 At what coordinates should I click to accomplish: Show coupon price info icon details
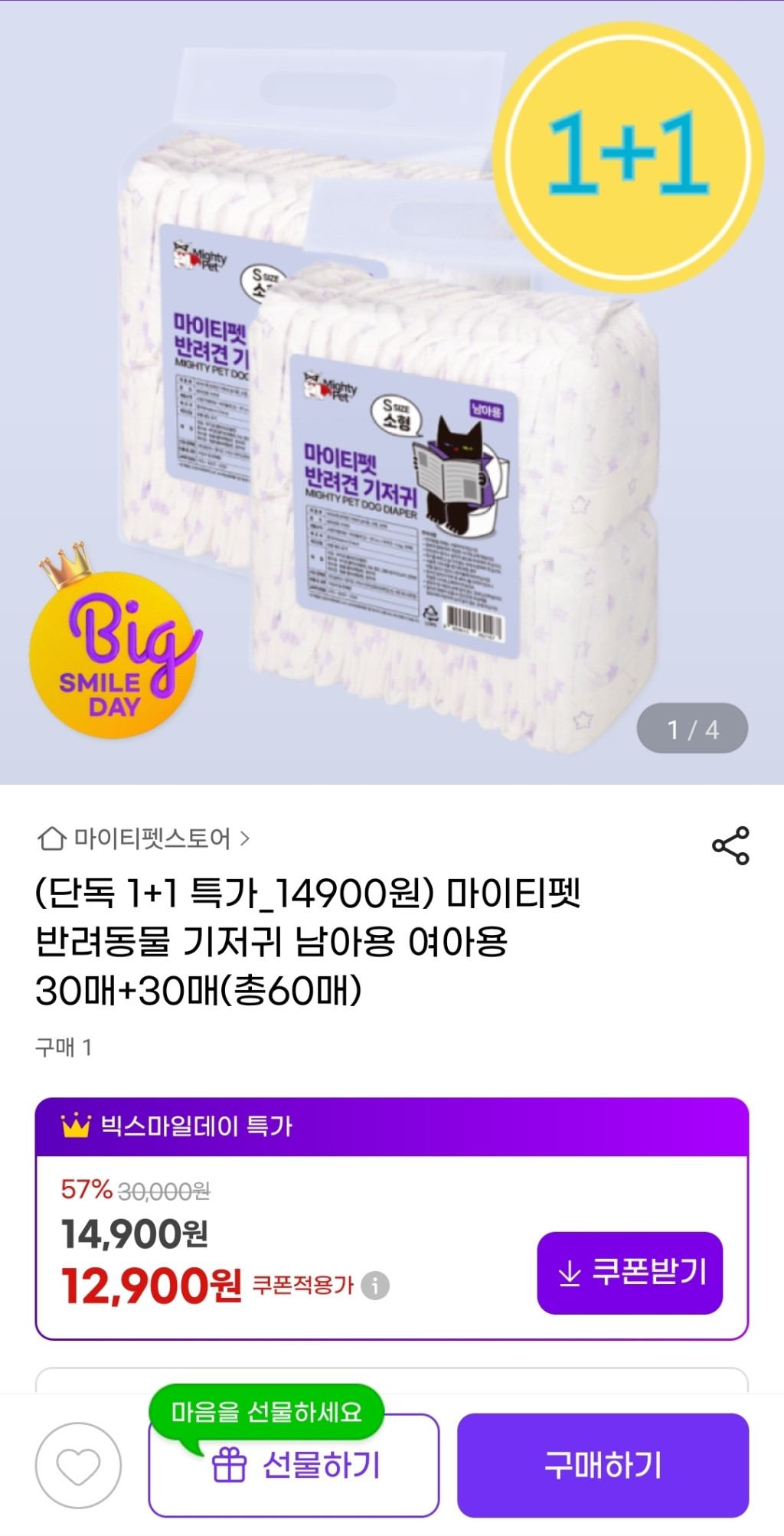[375, 1285]
